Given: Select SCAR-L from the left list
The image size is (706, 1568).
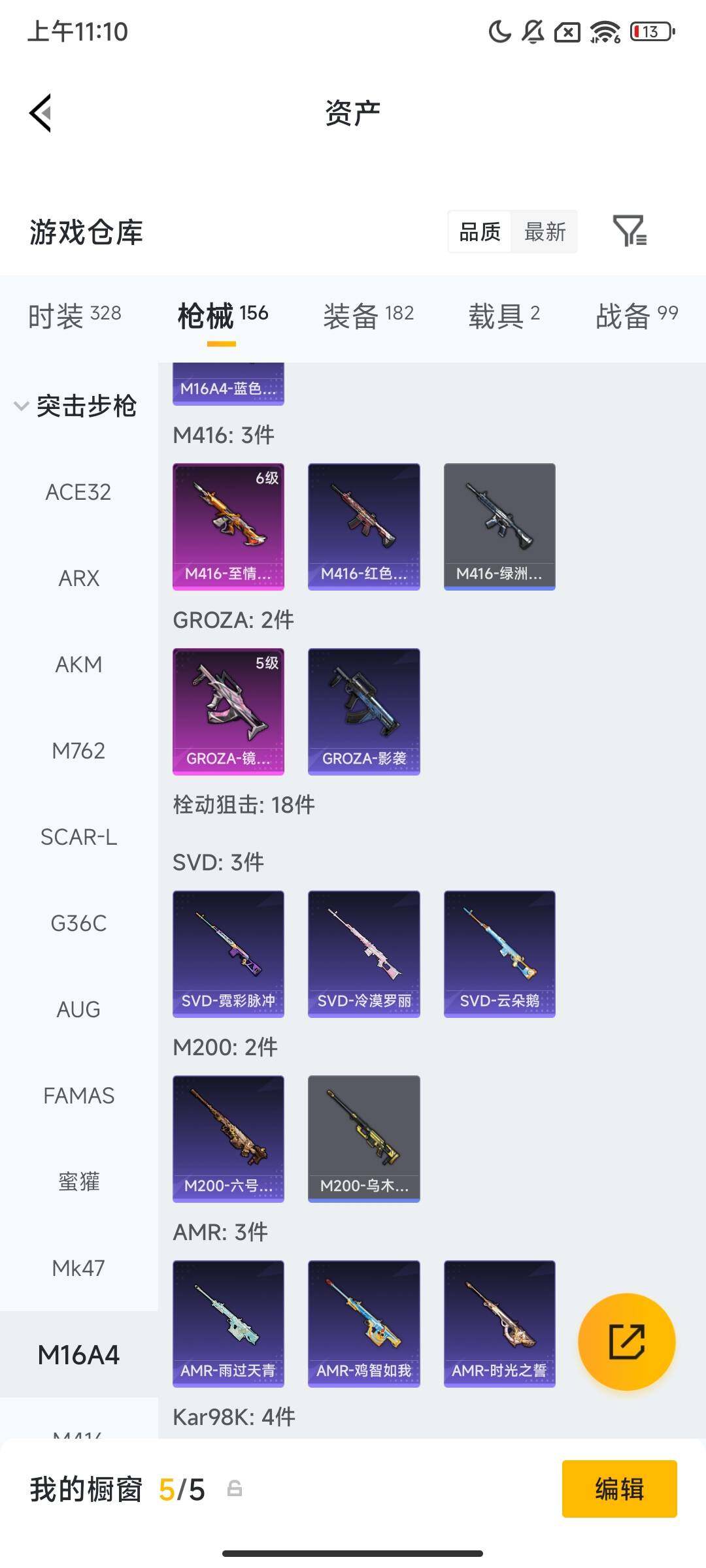Looking at the screenshot, I should pos(80,837).
